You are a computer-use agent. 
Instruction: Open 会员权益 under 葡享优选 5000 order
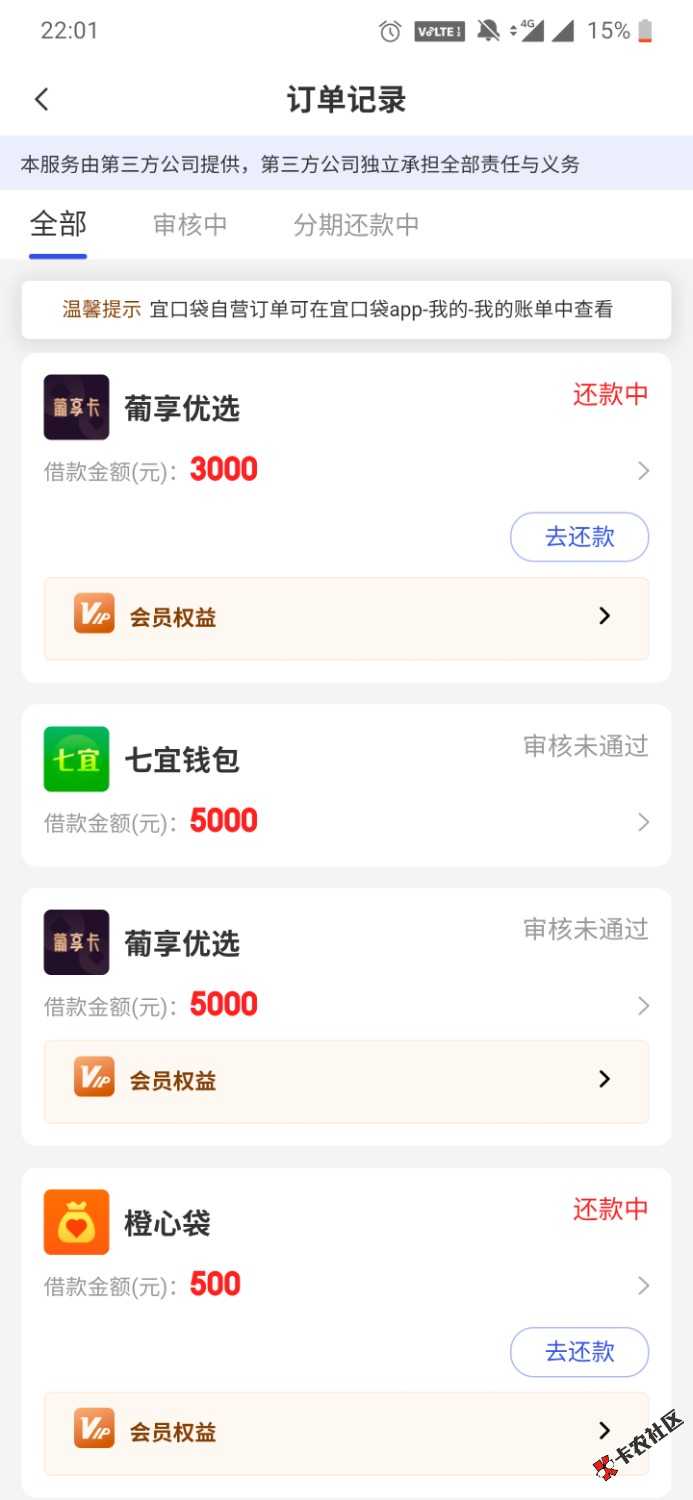(x=346, y=1081)
